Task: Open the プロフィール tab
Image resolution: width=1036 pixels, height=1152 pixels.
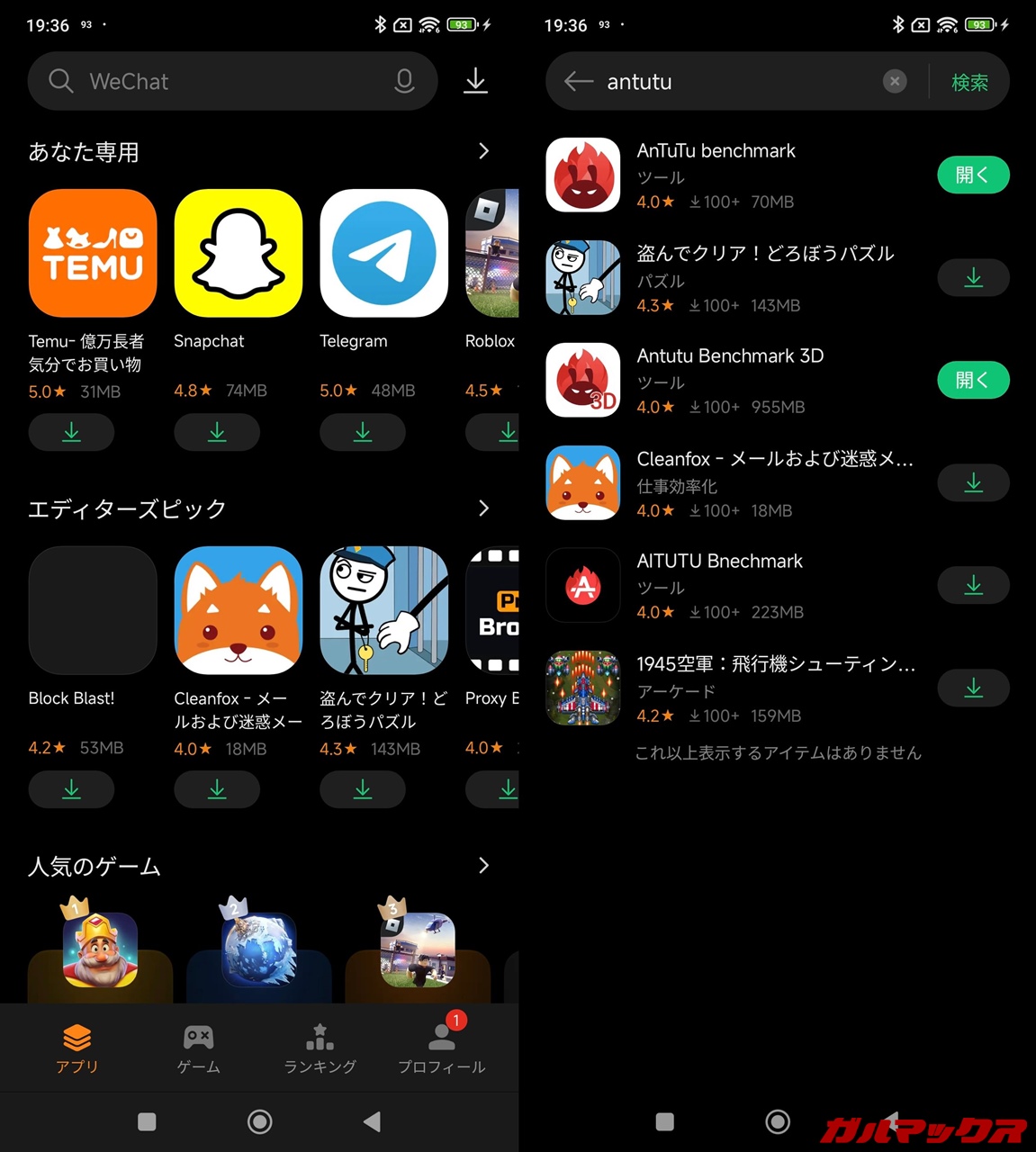Action: [441, 1048]
